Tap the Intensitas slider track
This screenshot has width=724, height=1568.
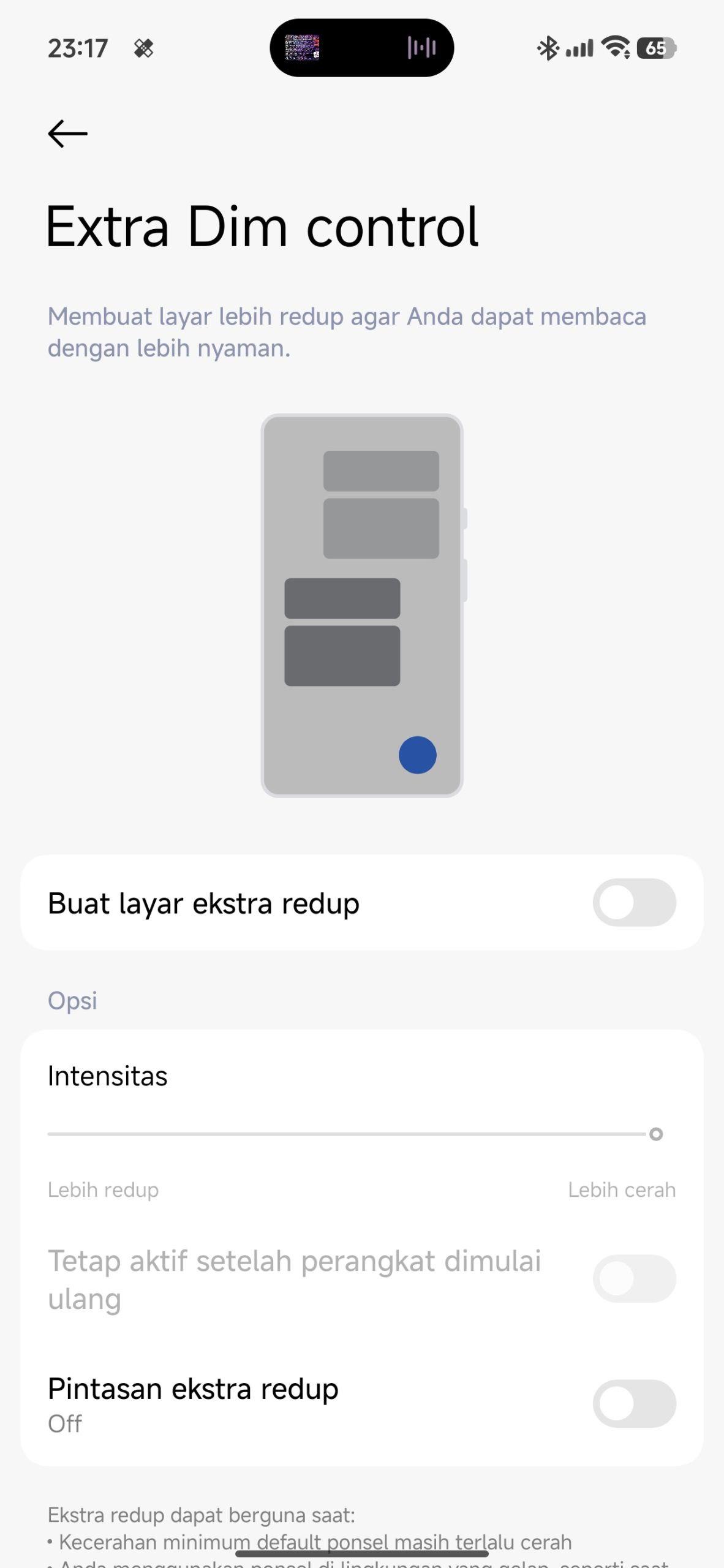[x=347, y=1134]
